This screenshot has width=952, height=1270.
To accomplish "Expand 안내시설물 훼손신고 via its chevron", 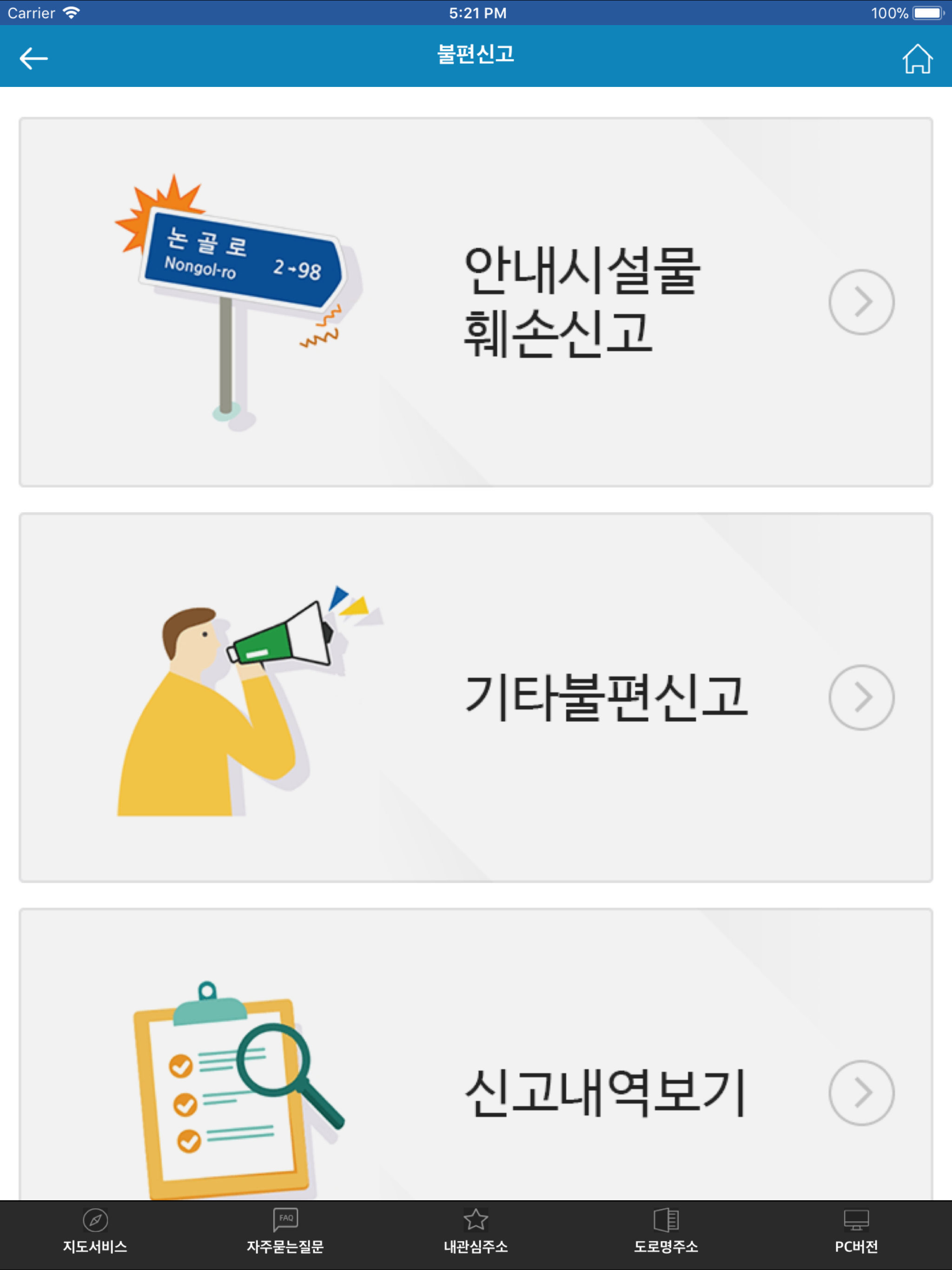I will click(x=861, y=301).
